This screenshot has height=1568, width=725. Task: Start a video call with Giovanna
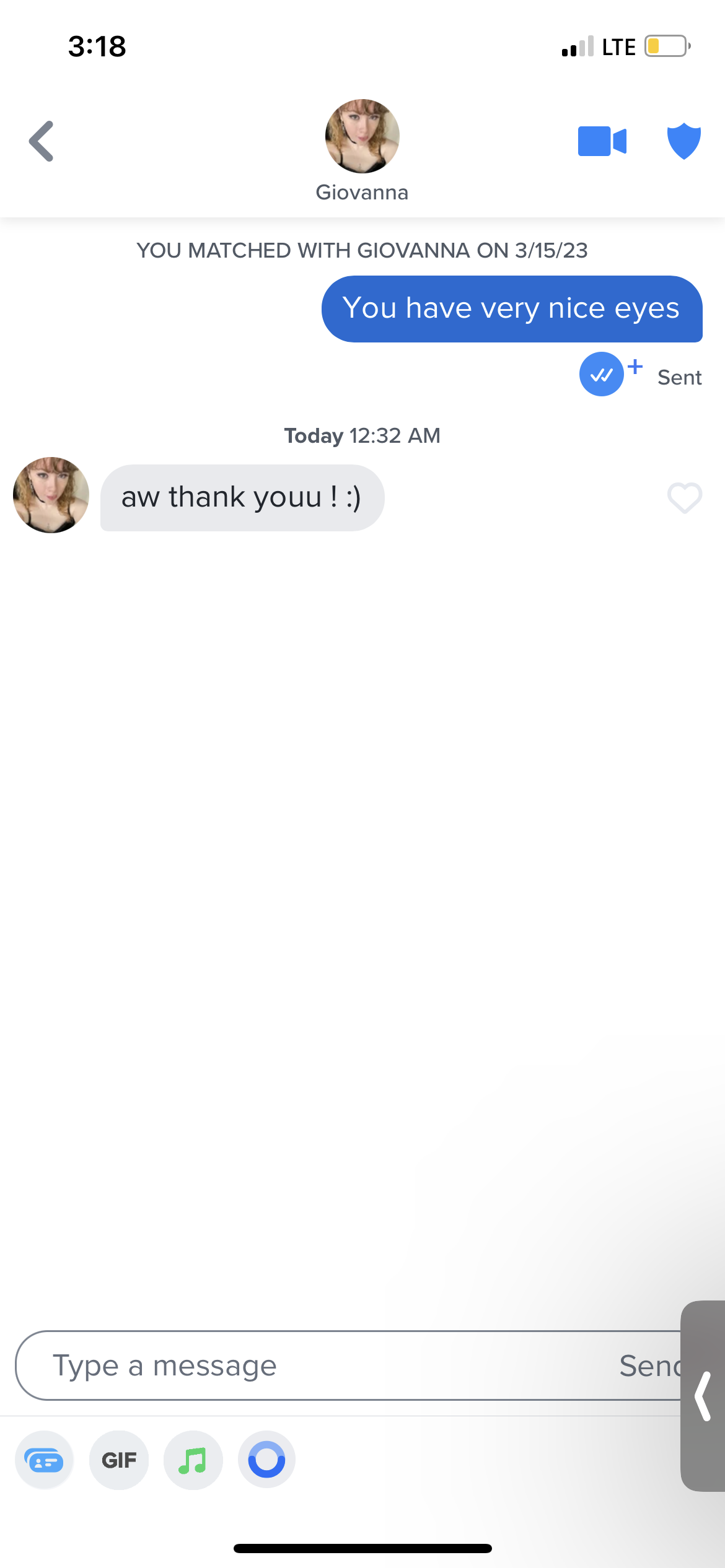(x=602, y=141)
